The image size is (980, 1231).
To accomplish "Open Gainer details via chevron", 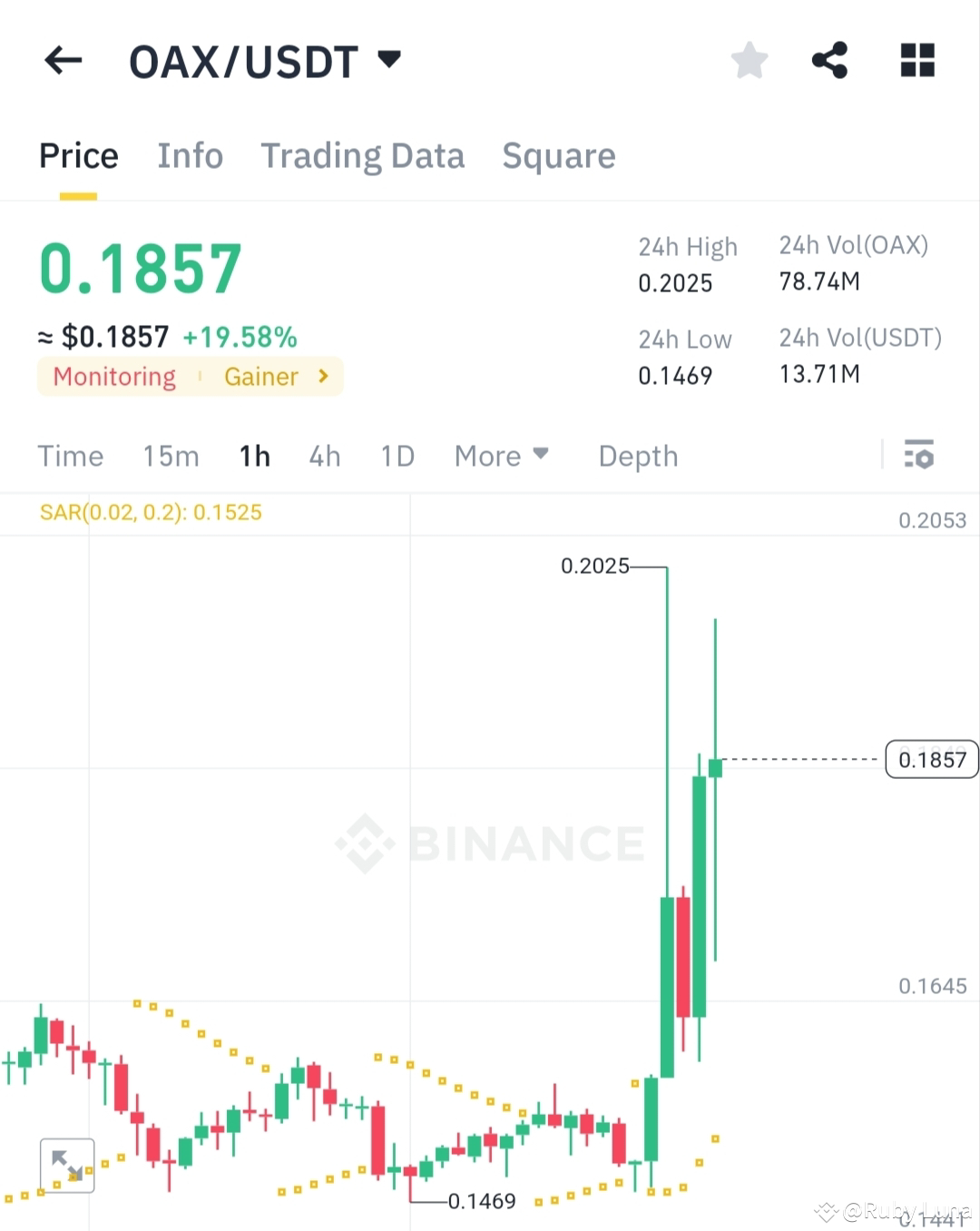I will [322, 376].
